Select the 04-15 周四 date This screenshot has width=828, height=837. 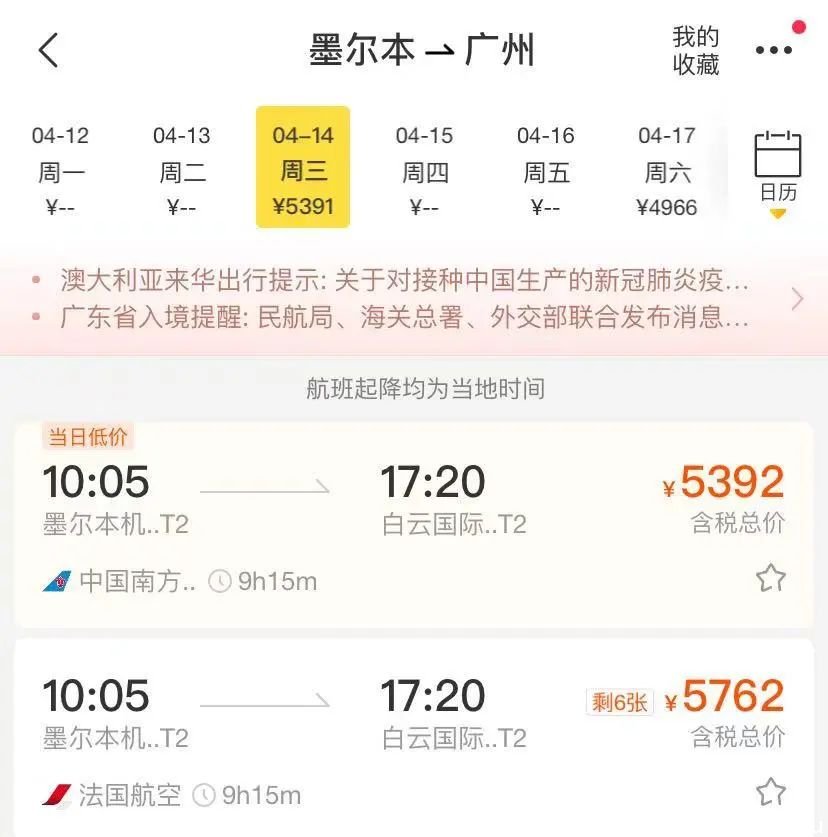point(424,171)
